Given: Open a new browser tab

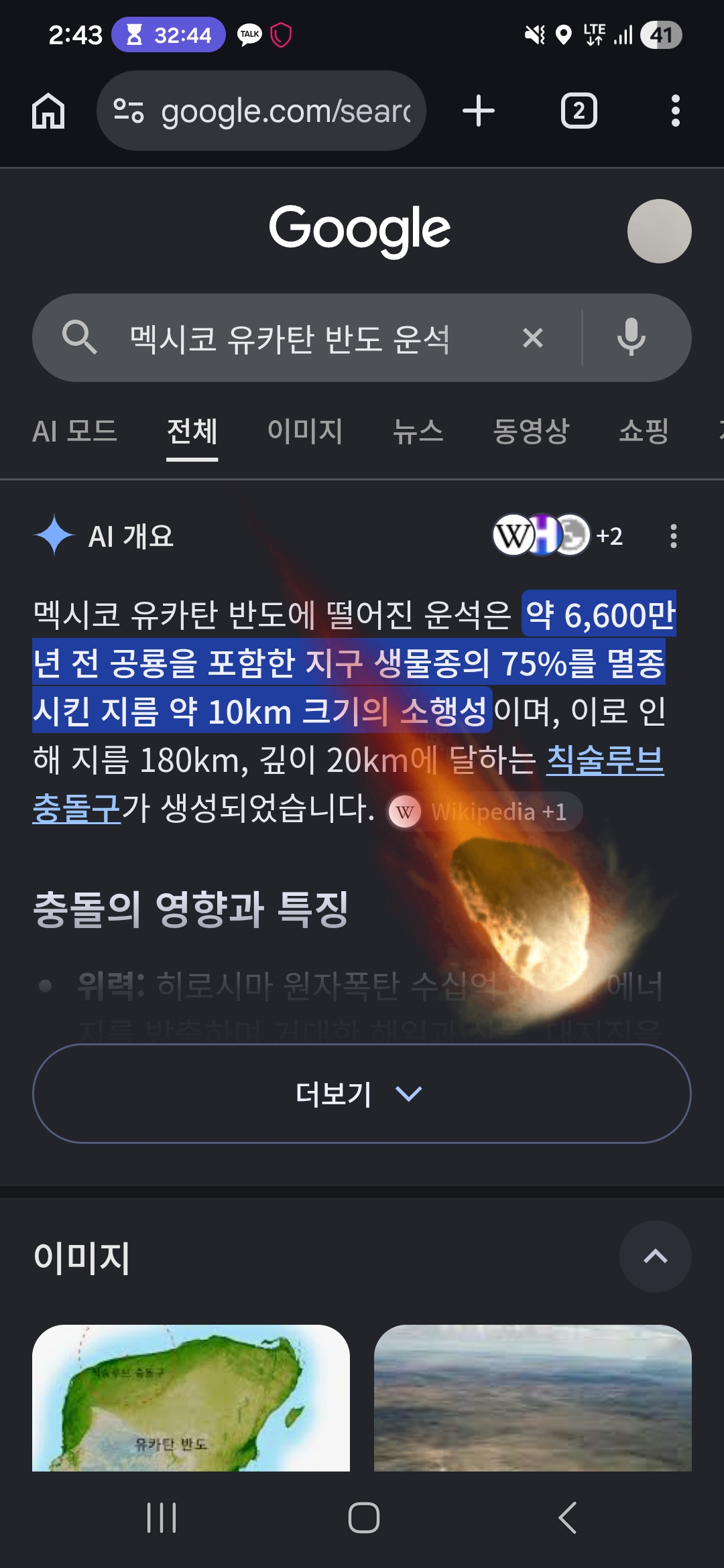Looking at the screenshot, I should (479, 111).
